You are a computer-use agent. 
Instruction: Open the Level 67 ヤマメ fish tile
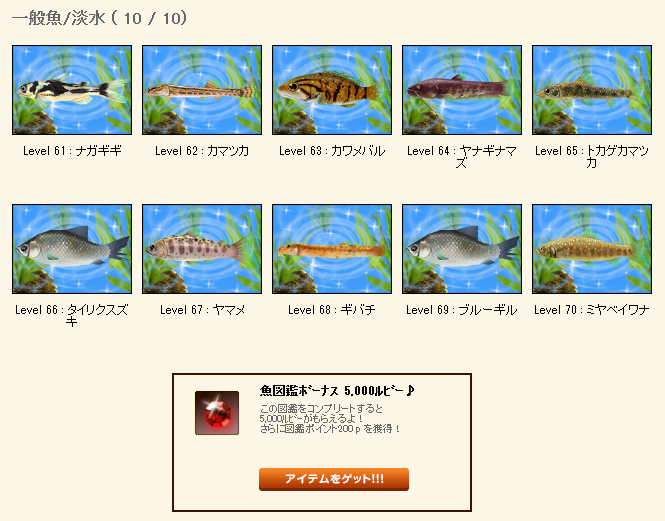click(x=202, y=249)
